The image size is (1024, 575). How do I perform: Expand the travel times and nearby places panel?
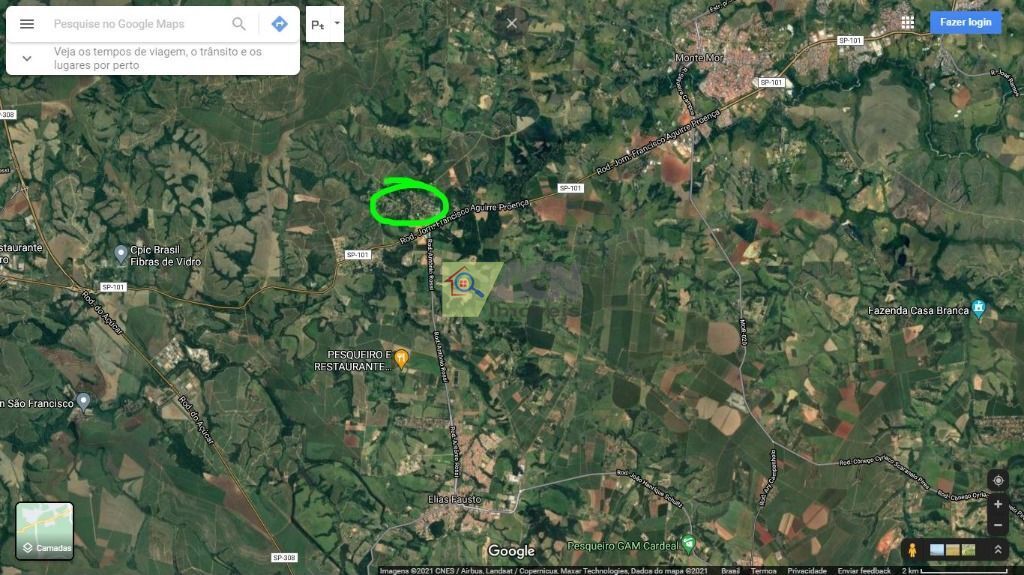[27, 58]
